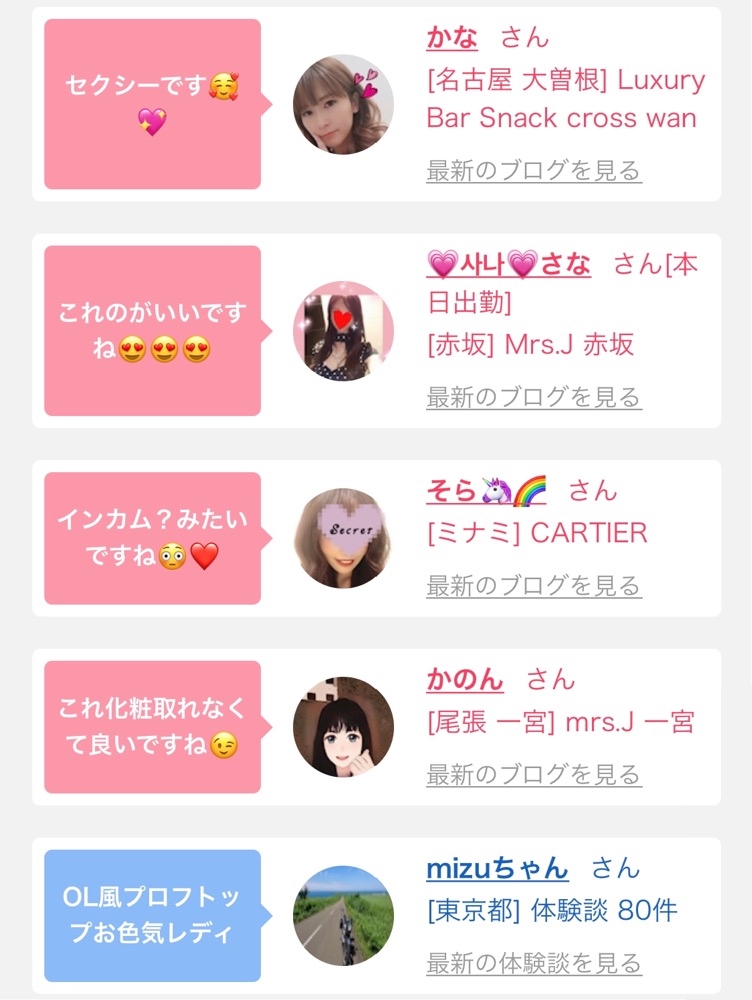752x1000 pixels.
Task: Tap かのん's round avatar picture
Action: (x=343, y=727)
